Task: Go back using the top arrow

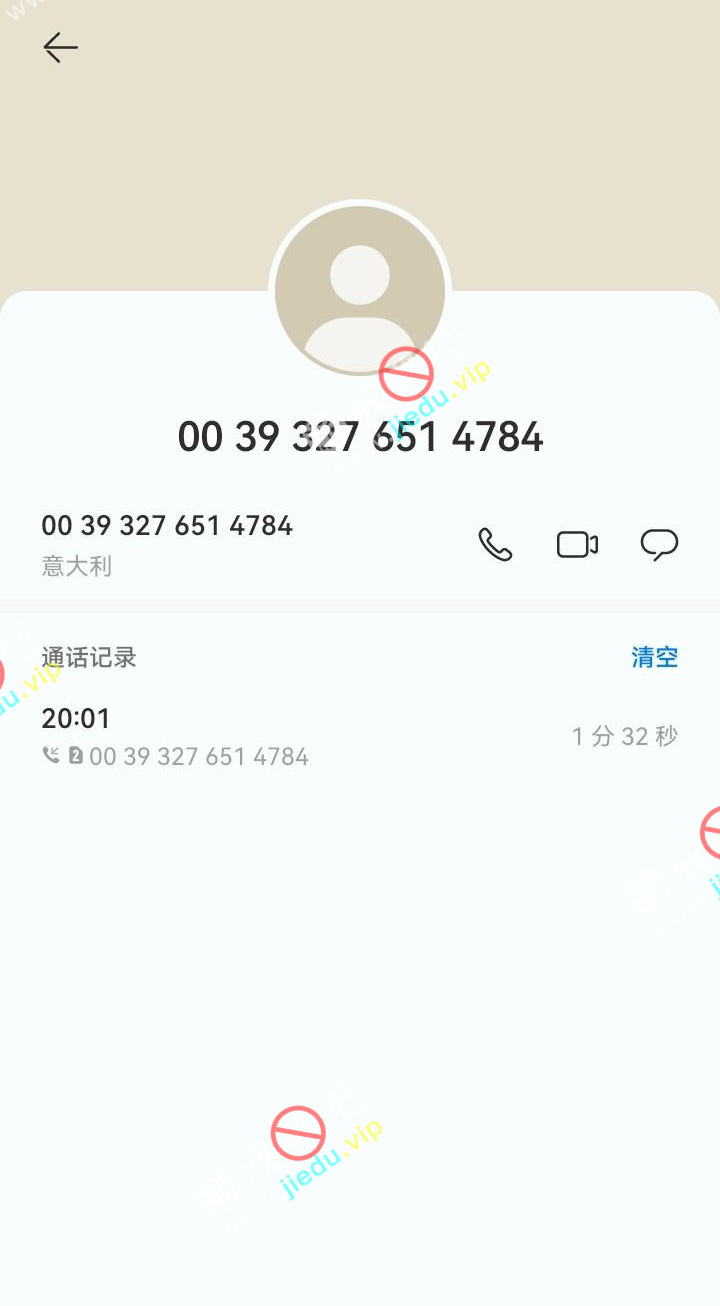Action: tap(60, 47)
